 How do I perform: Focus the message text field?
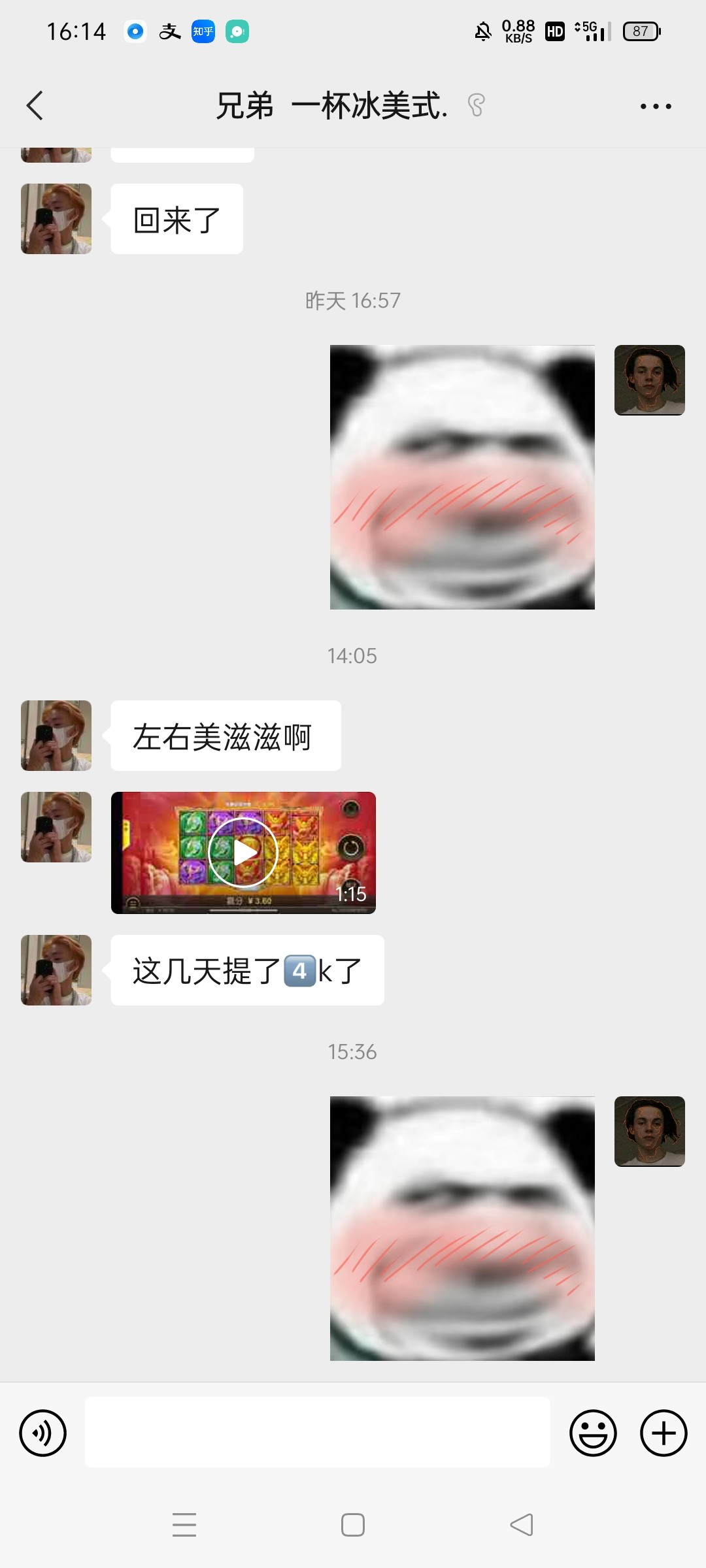click(317, 1432)
